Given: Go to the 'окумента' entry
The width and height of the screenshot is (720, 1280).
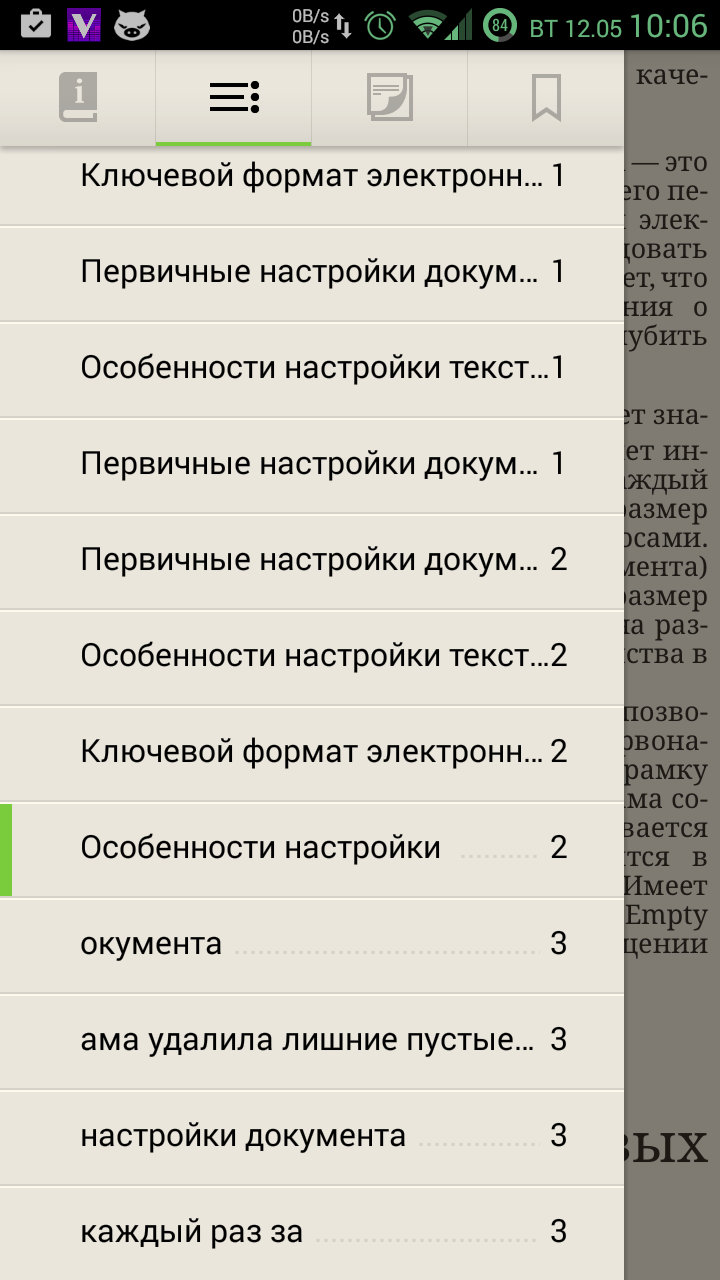Looking at the screenshot, I should (312, 945).
